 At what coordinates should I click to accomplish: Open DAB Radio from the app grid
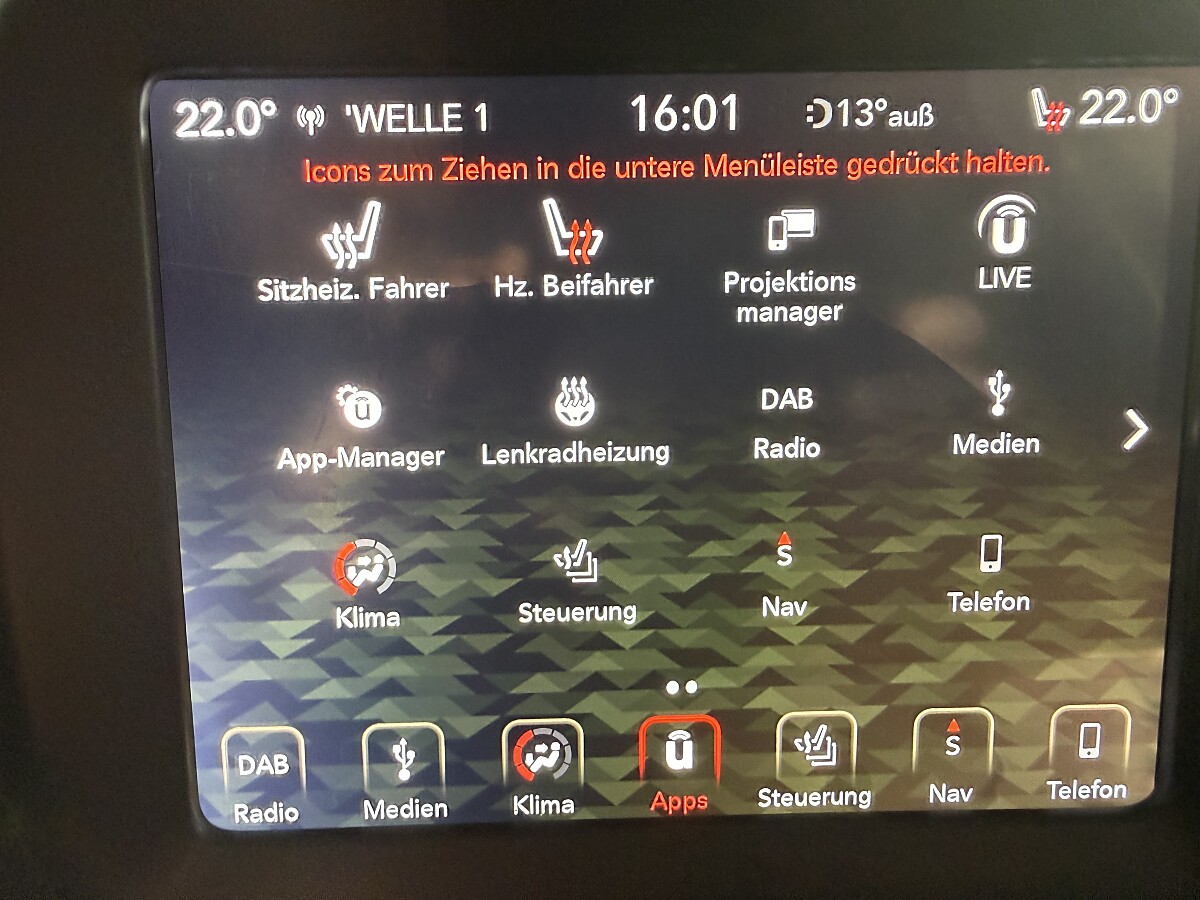[x=787, y=420]
